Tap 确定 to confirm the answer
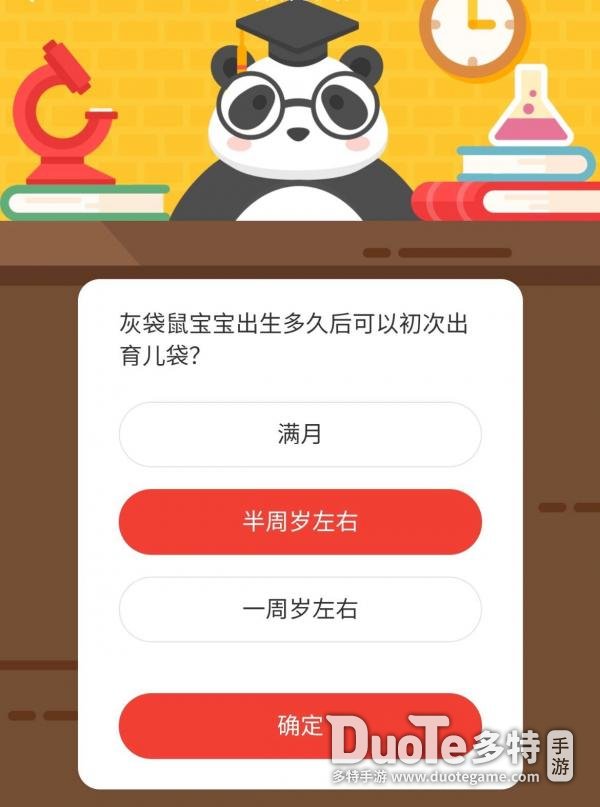Screen dimensions: 600x807 [298, 726]
